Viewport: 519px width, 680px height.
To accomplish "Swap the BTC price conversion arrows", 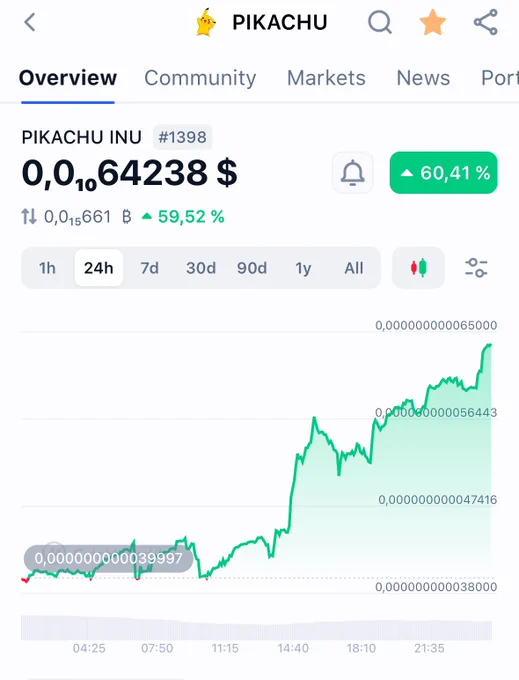I will [x=29, y=216].
